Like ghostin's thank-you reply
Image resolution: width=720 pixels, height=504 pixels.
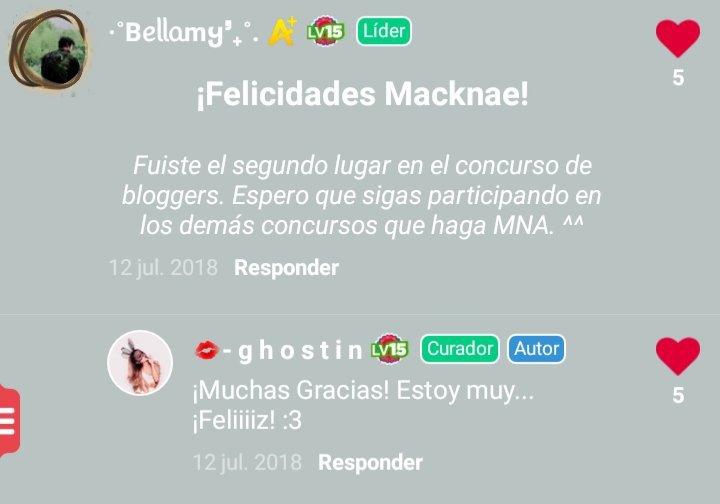677,357
